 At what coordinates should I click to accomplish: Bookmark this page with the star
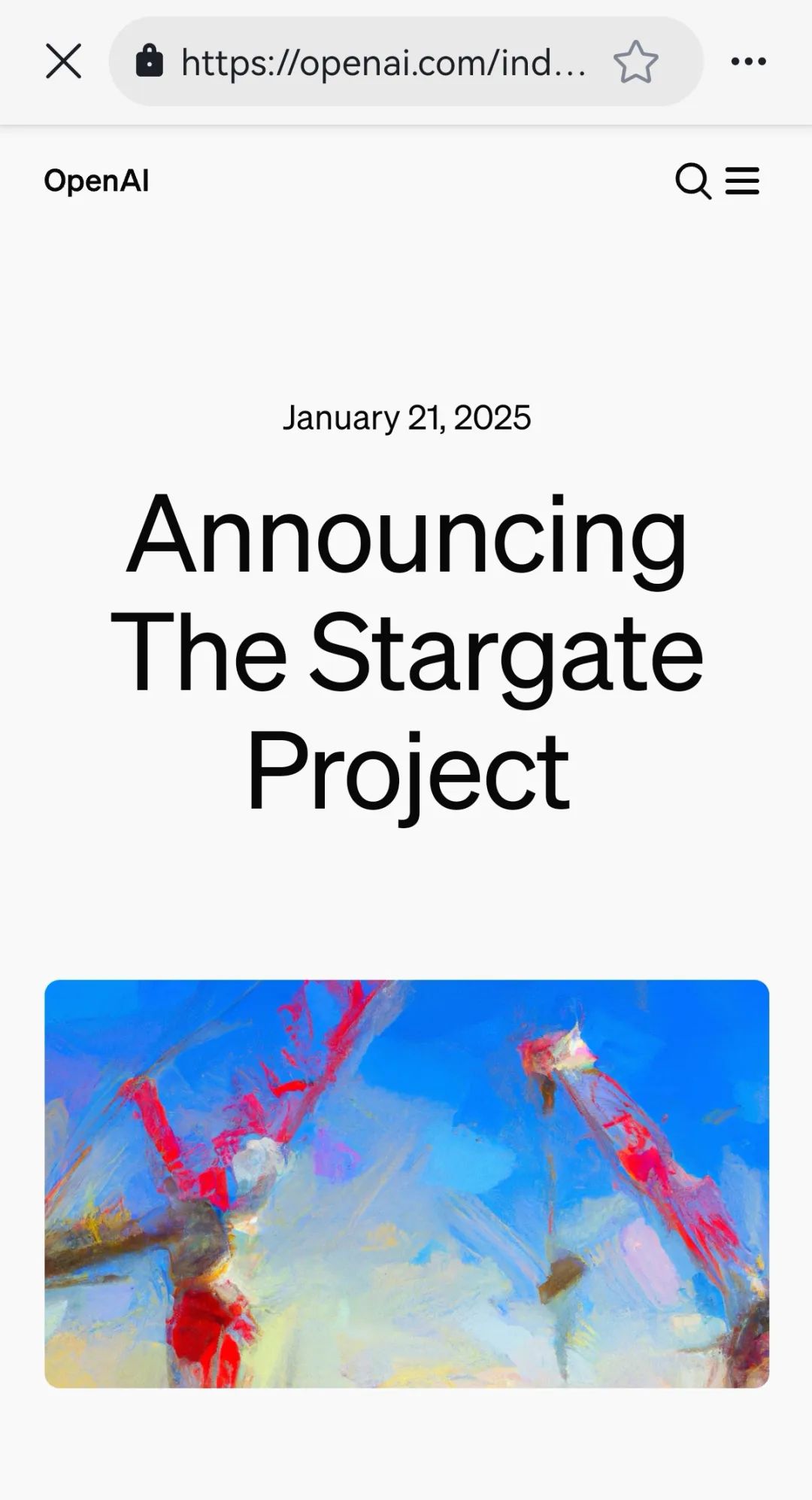pos(635,62)
